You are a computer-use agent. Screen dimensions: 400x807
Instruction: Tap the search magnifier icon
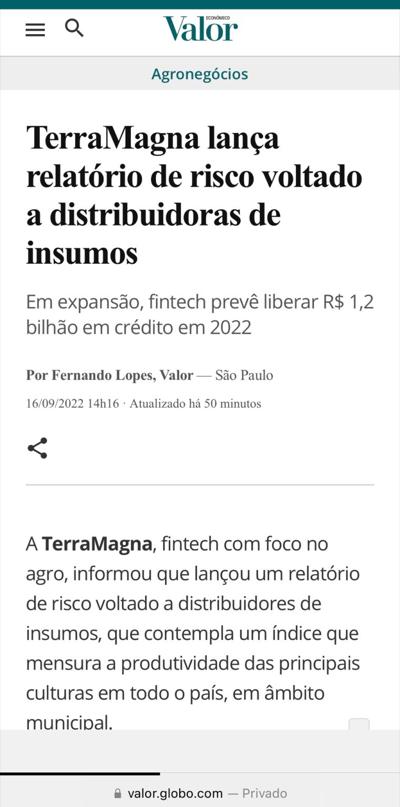pyautogui.click(x=74, y=28)
